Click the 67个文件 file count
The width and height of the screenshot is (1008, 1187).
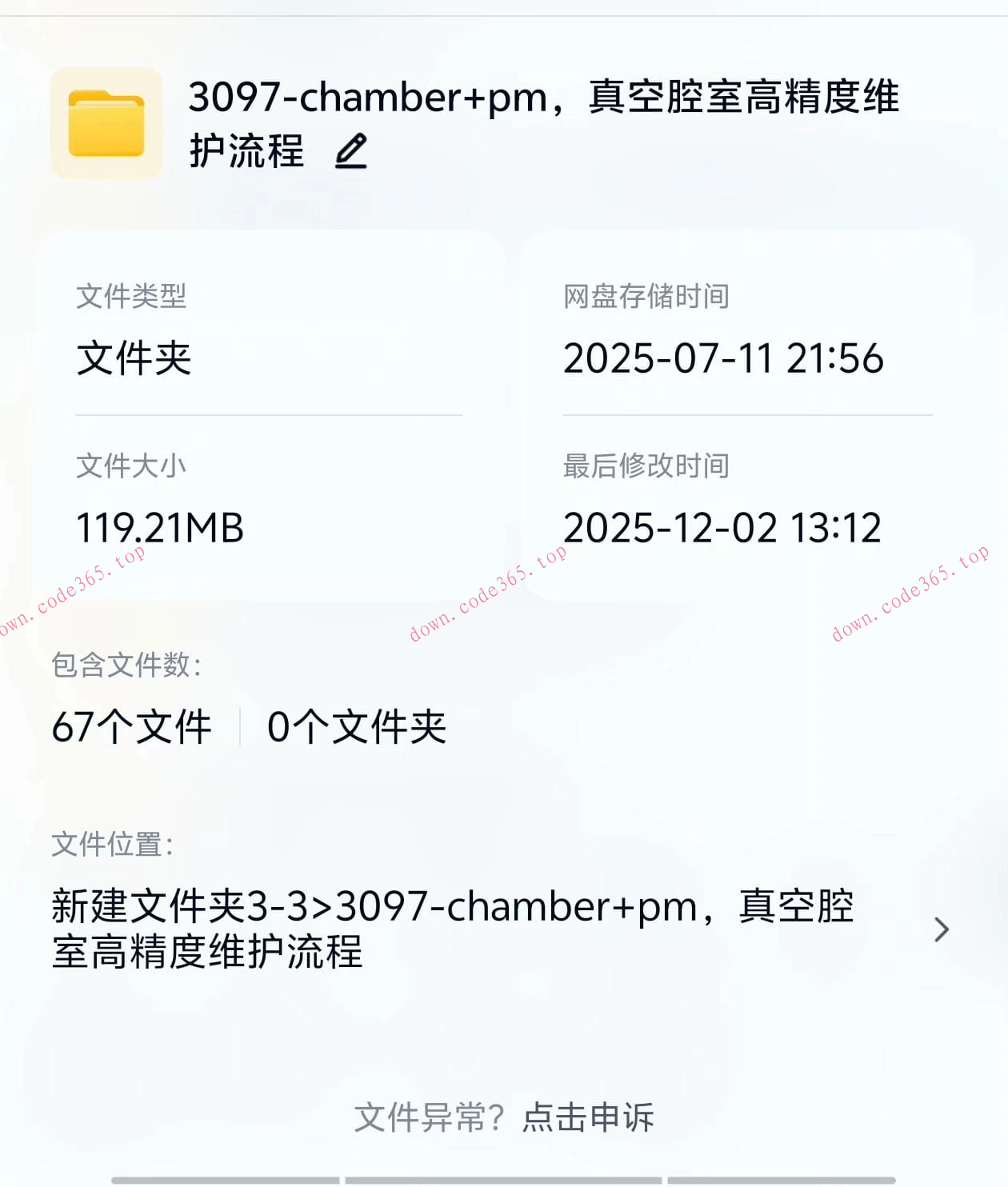(130, 726)
